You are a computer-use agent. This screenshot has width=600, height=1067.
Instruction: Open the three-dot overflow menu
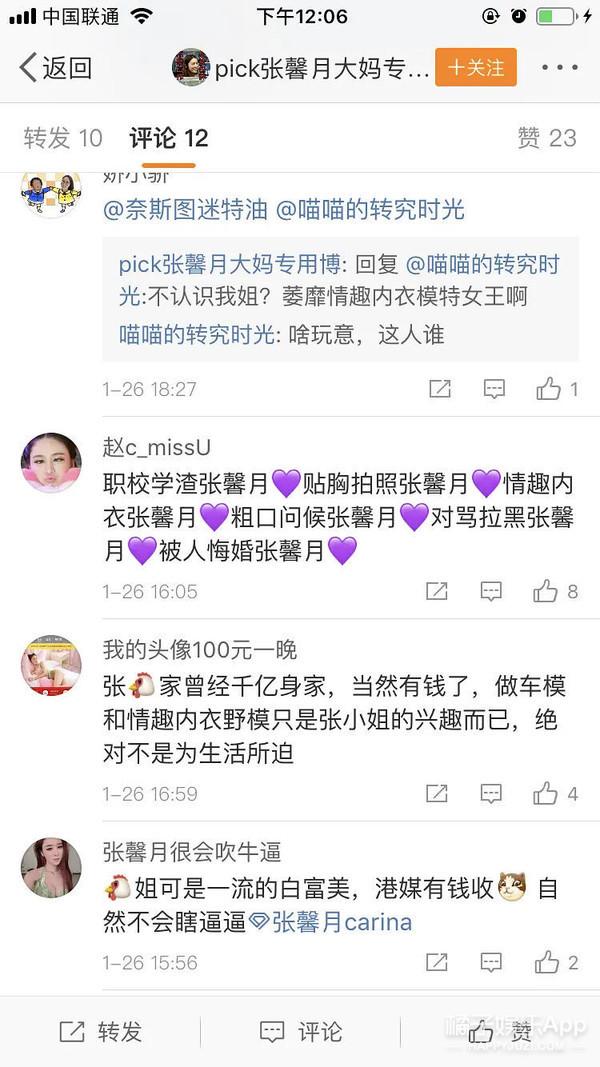[559, 67]
